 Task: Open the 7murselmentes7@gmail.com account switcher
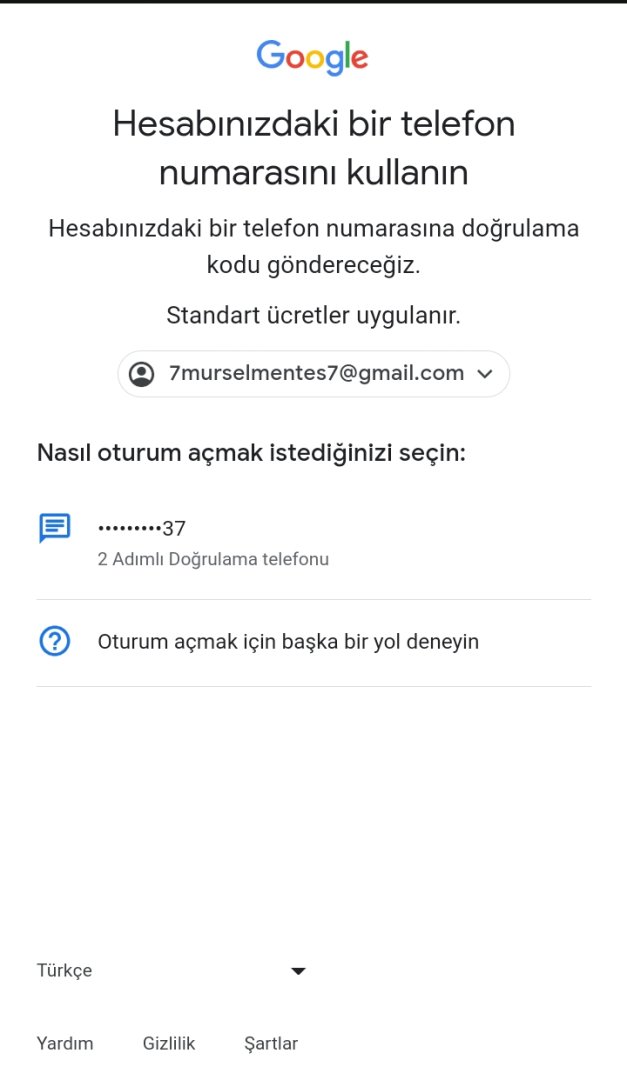[313, 374]
